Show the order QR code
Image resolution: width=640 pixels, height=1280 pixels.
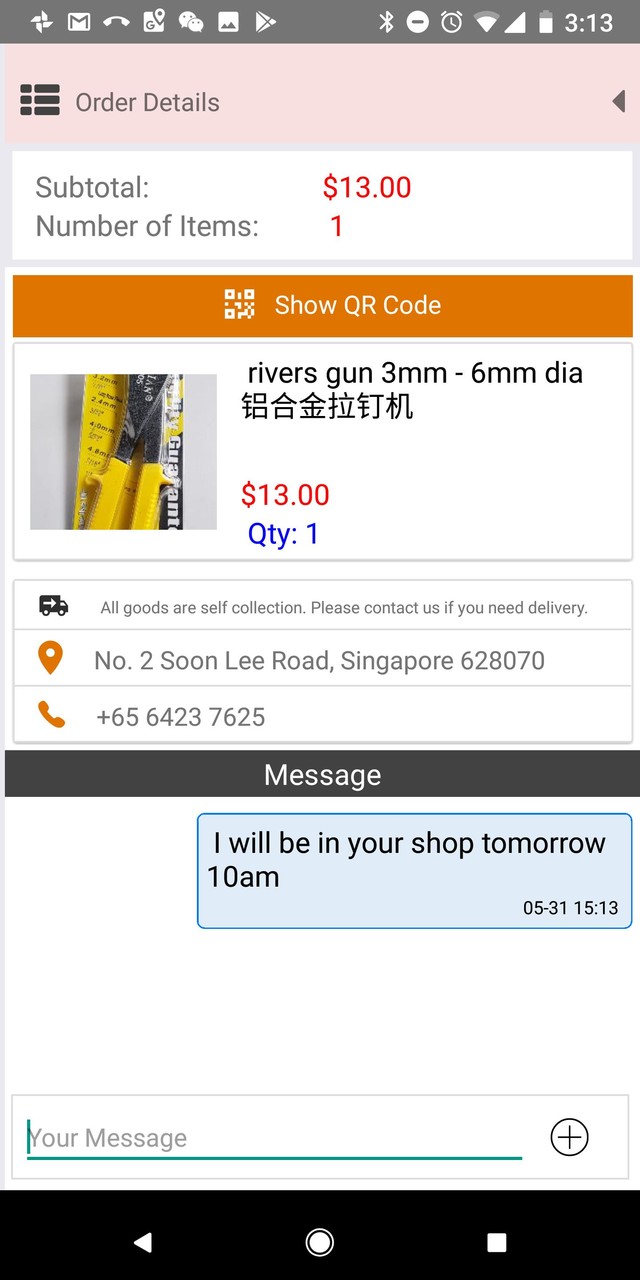(x=322, y=305)
